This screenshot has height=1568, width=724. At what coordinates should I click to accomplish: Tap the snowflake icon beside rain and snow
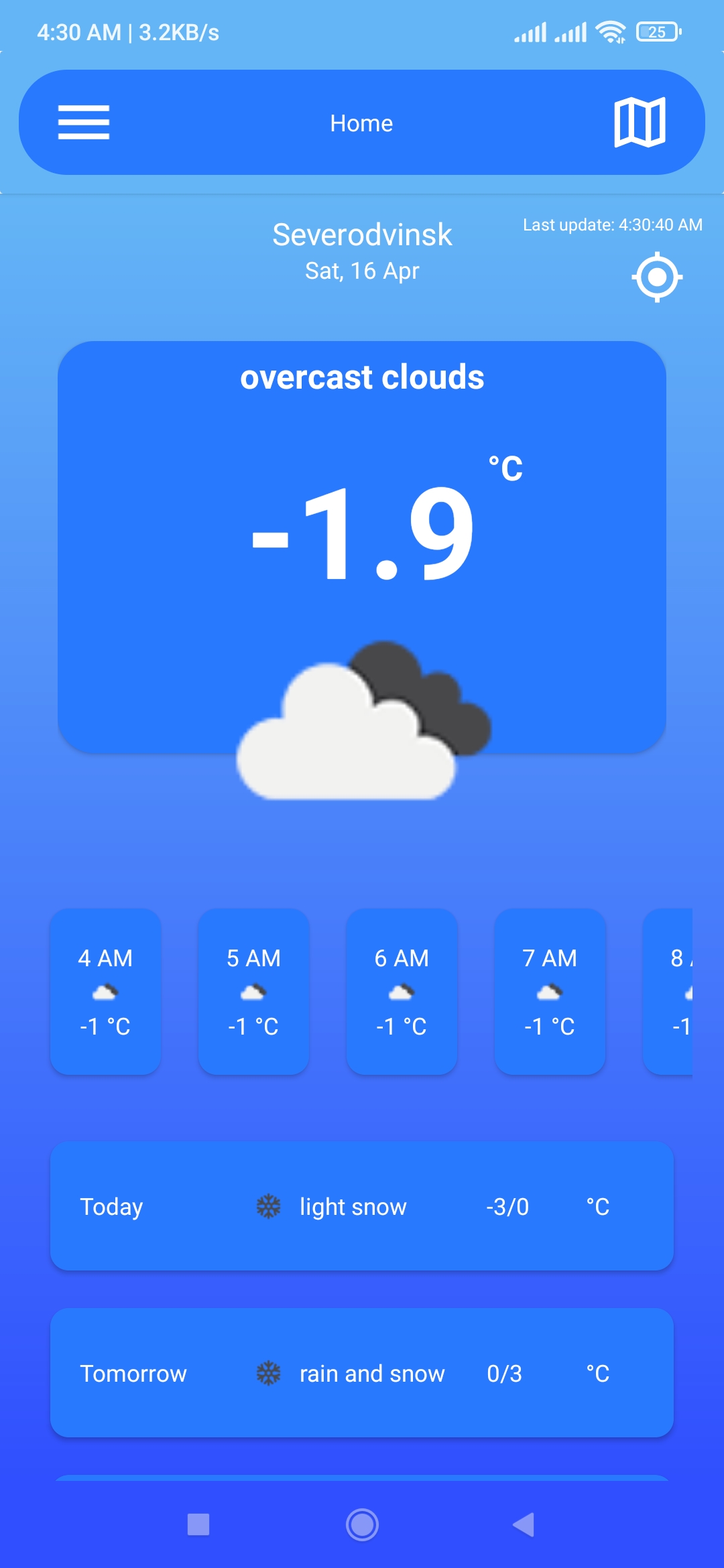(x=267, y=1372)
